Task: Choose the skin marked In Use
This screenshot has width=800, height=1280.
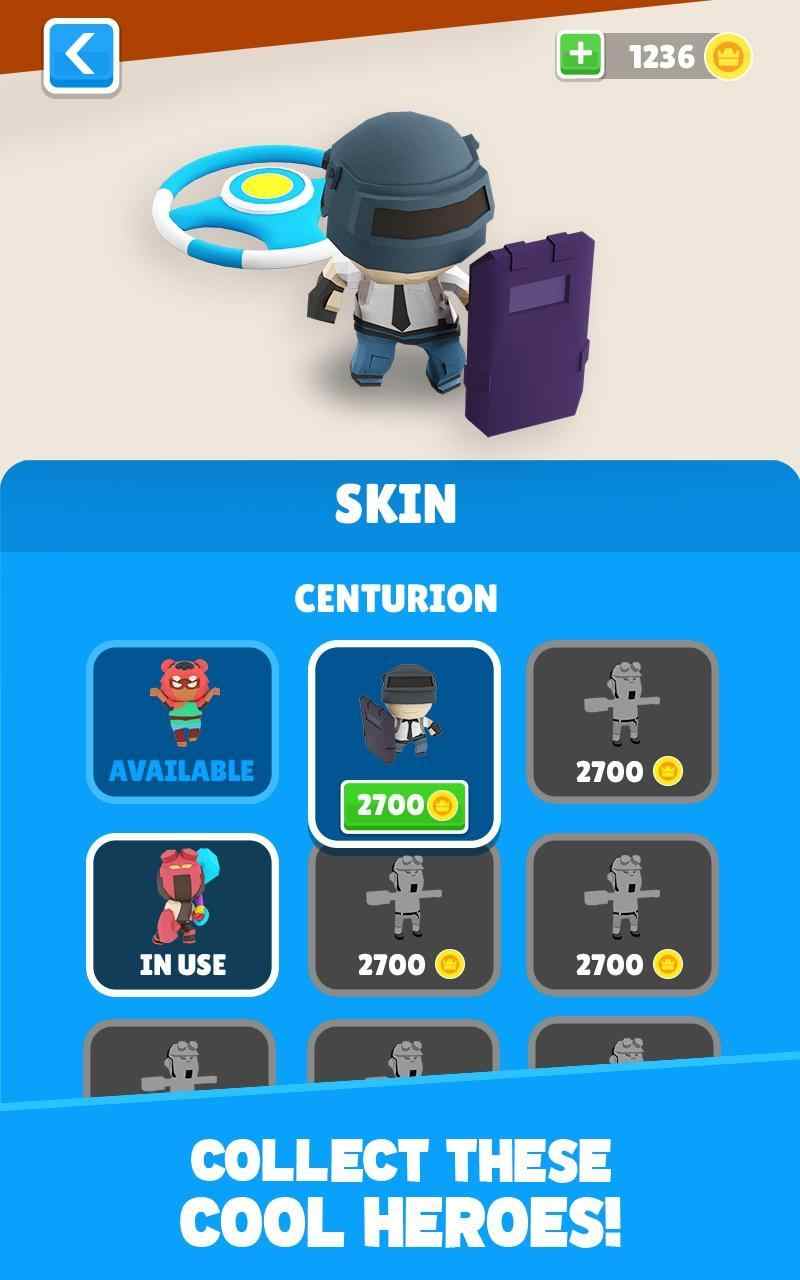Action: [182, 914]
